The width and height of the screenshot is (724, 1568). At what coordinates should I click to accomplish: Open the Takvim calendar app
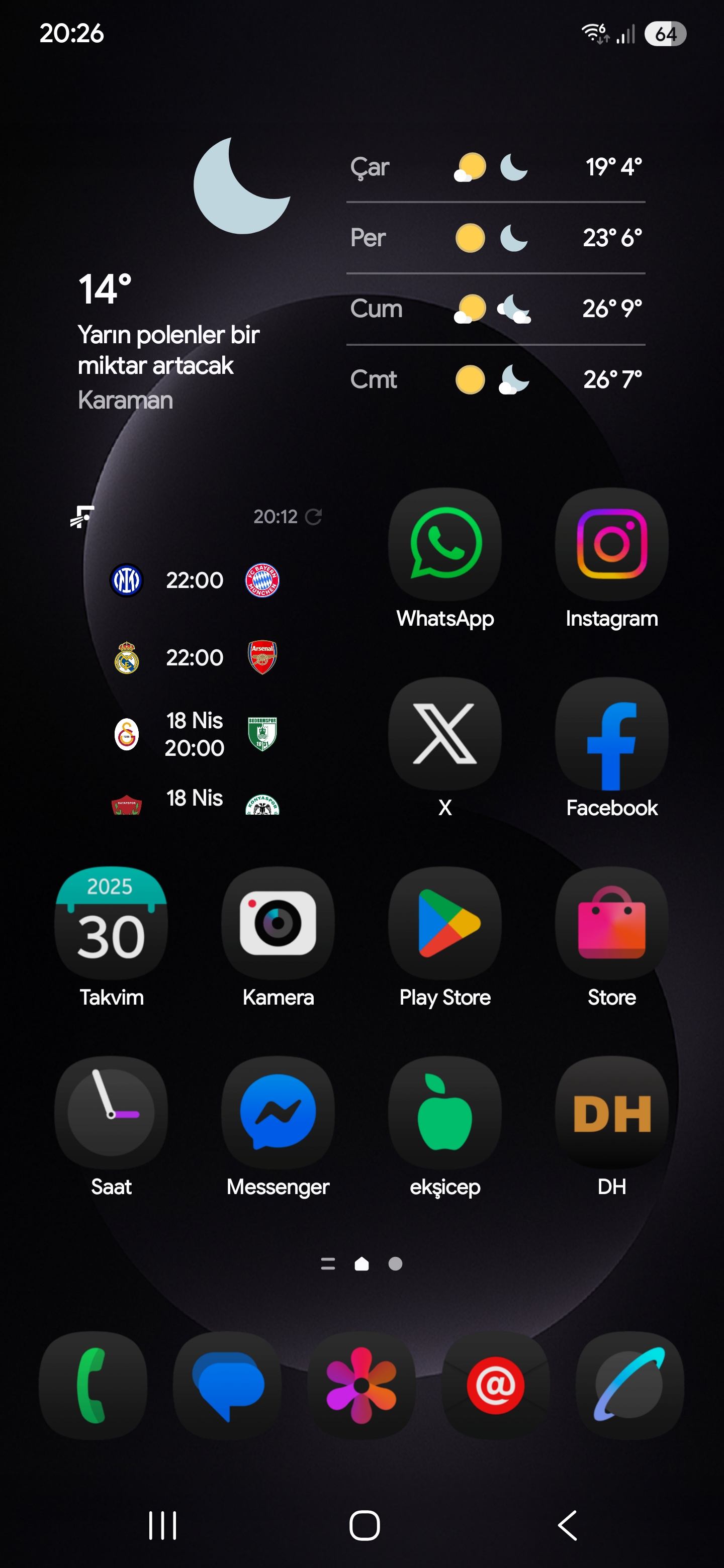pos(112,923)
